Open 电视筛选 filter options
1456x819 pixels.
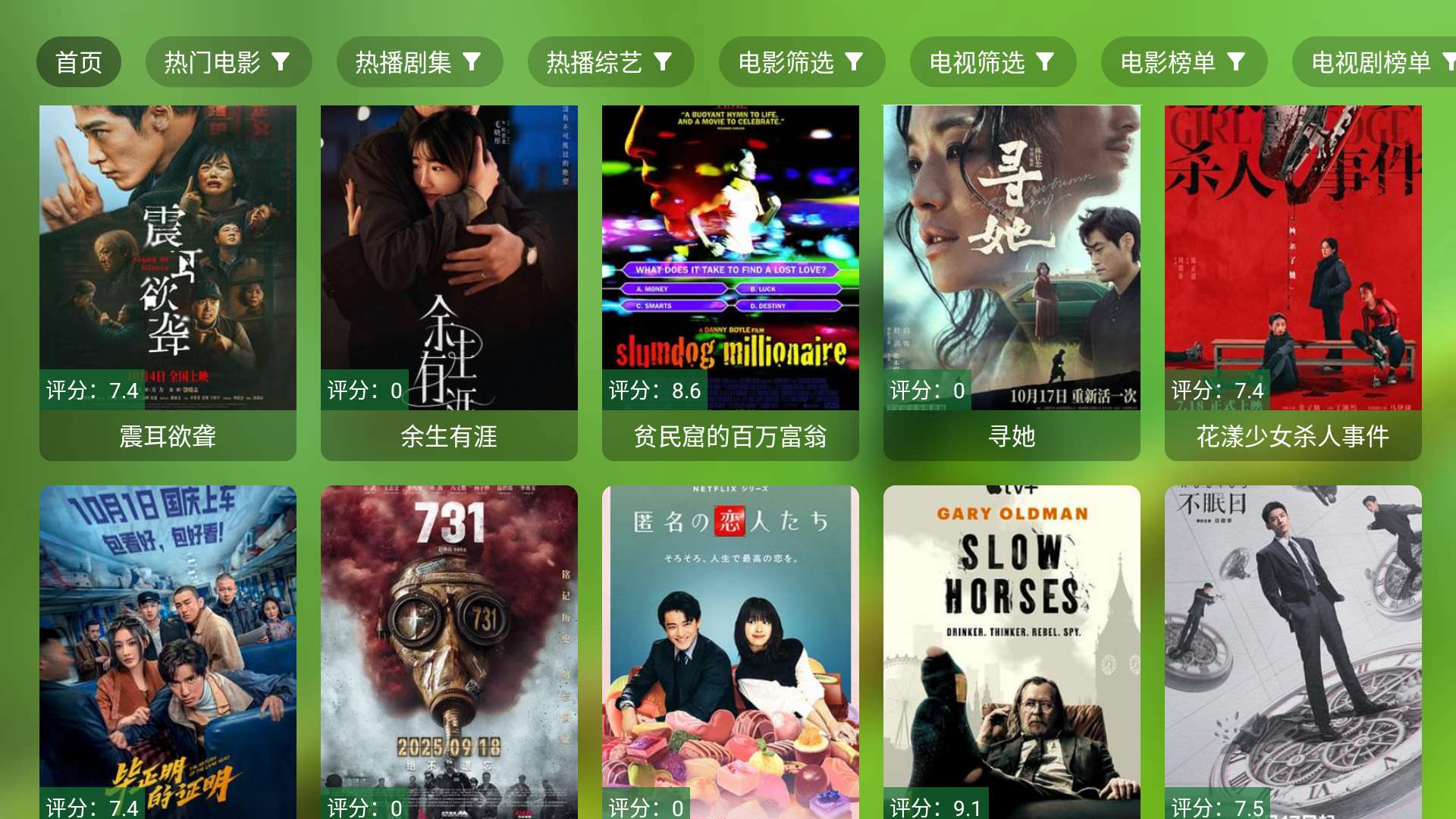(992, 62)
